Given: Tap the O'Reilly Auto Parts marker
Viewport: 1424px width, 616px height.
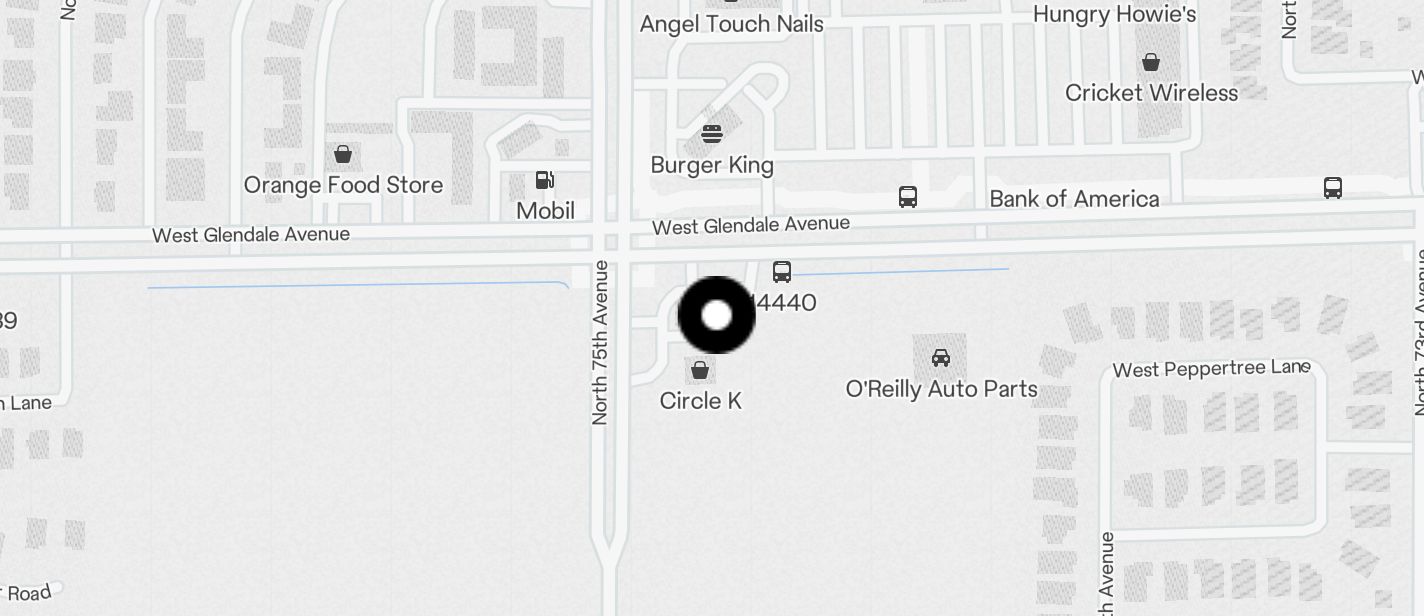Looking at the screenshot, I should tap(940, 358).
